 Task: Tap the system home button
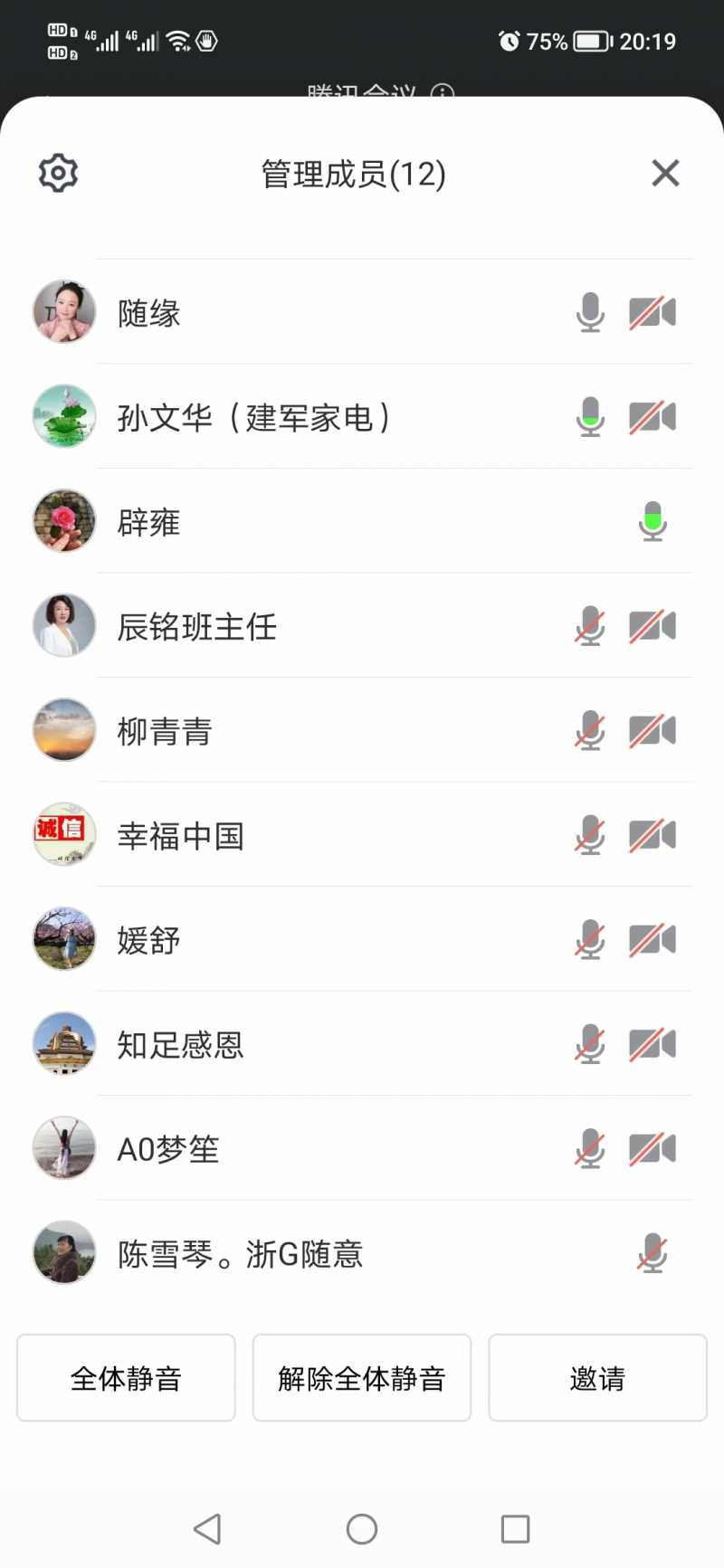tap(362, 1529)
